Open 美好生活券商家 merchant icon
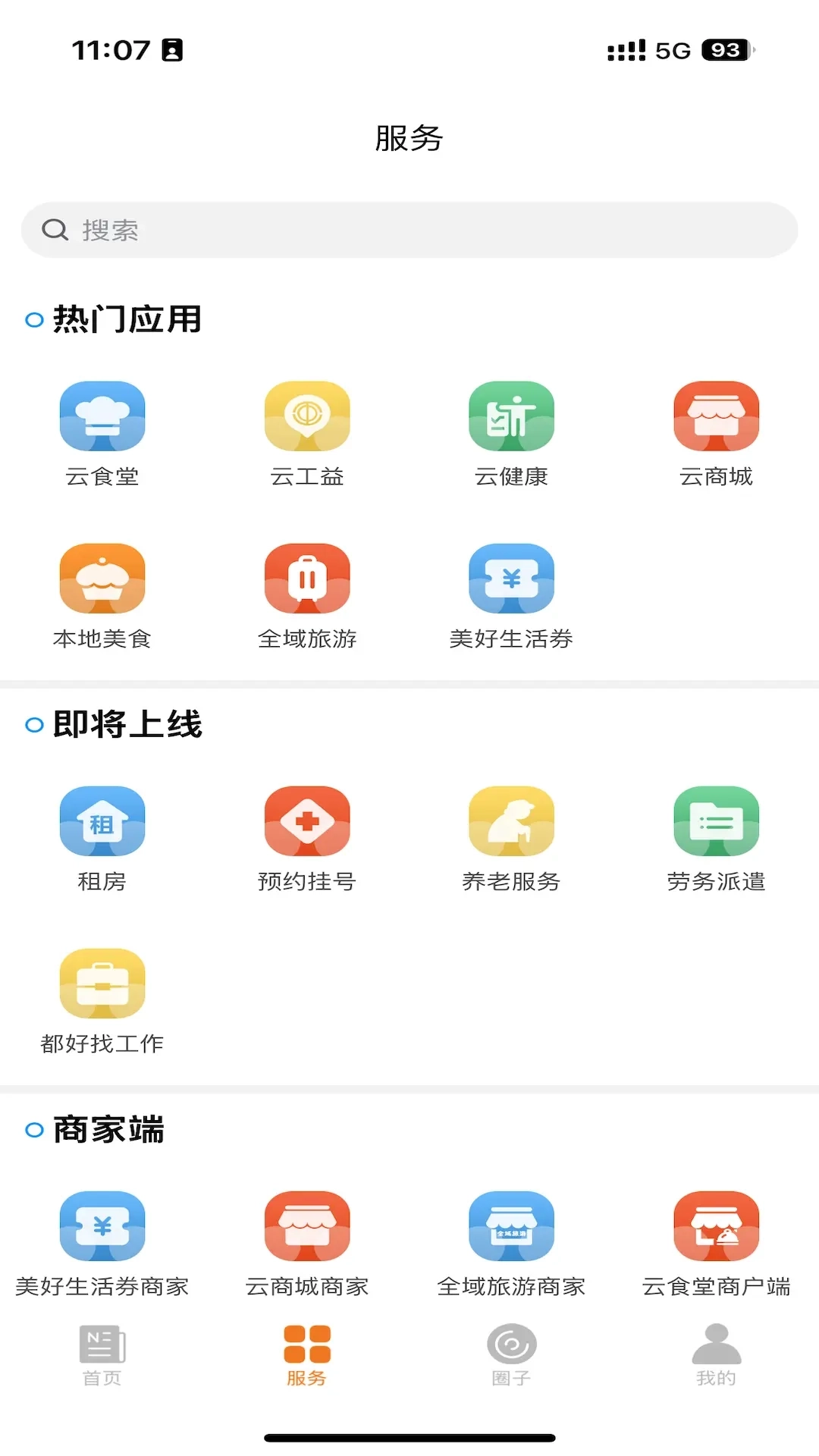Viewport: 819px width, 1456px height. point(103,1225)
